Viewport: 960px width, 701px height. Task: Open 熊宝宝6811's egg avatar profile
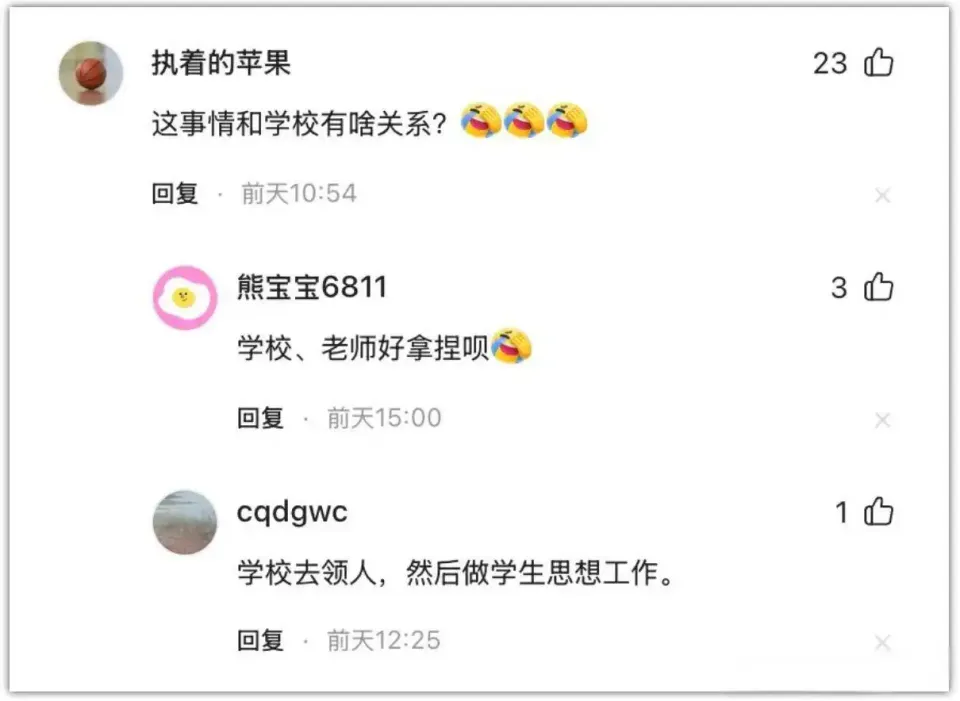[185, 298]
